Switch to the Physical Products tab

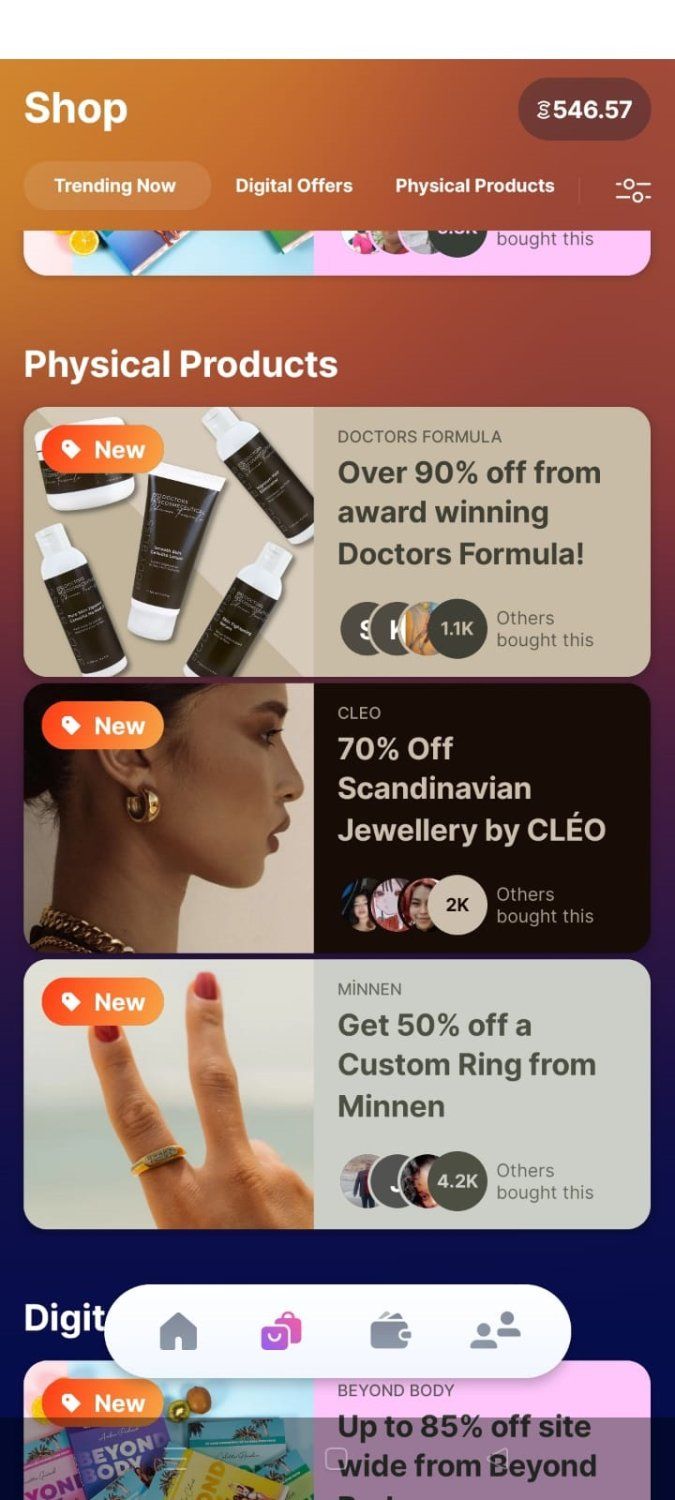coord(474,186)
